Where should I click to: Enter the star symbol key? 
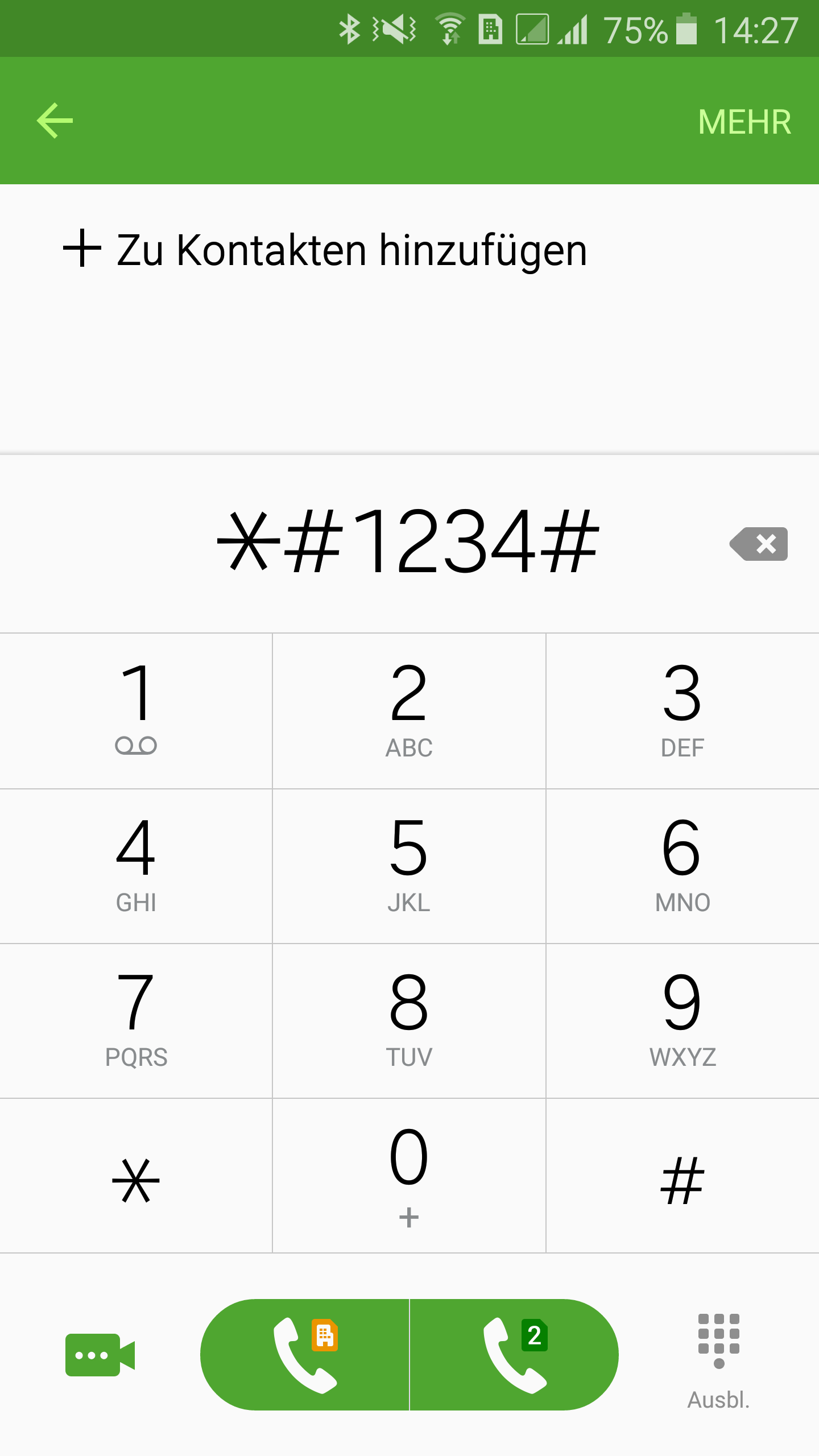pyautogui.click(x=136, y=1176)
